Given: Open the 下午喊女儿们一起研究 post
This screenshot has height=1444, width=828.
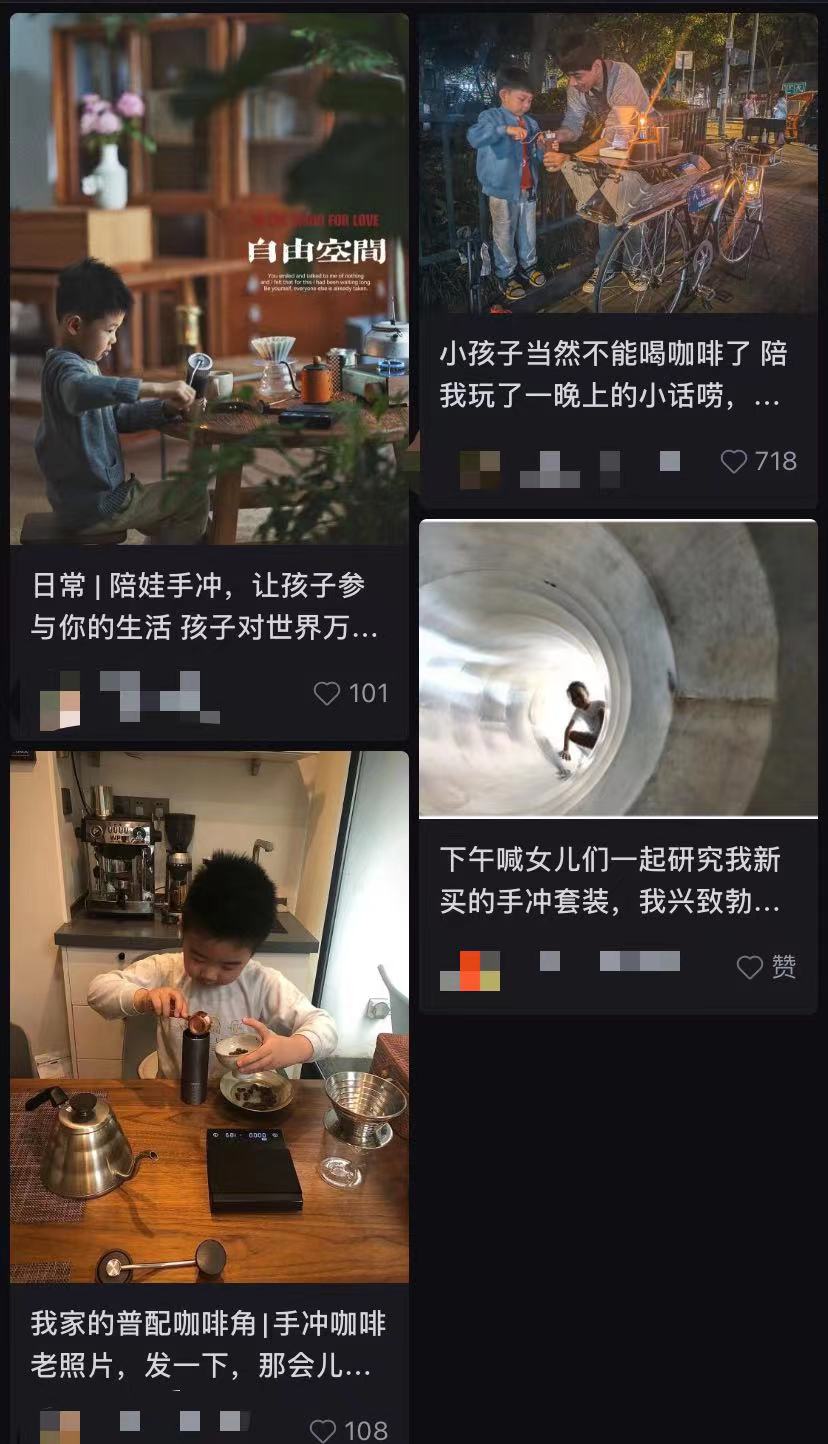Looking at the screenshot, I should (x=618, y=668).
